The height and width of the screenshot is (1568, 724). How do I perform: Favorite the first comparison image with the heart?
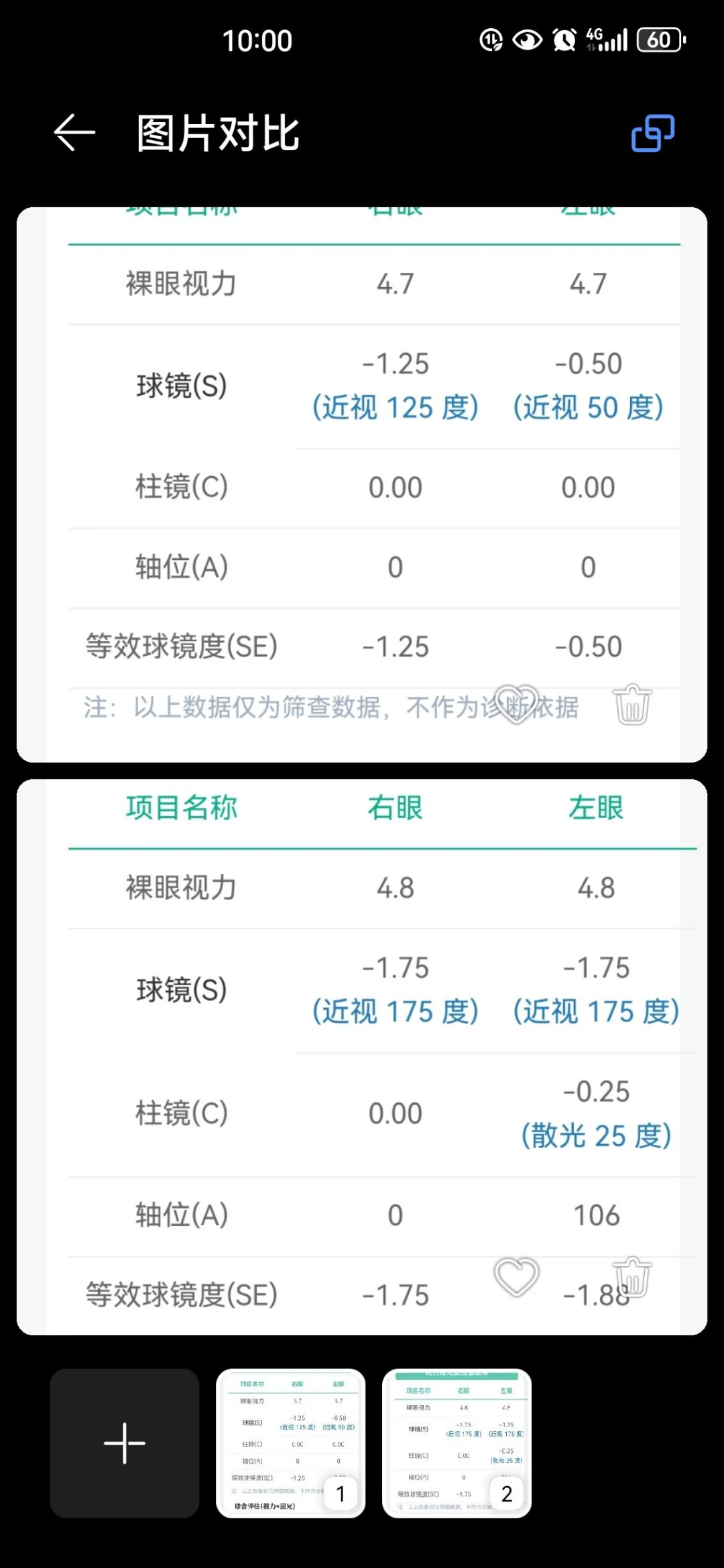[x=516, y=704]
